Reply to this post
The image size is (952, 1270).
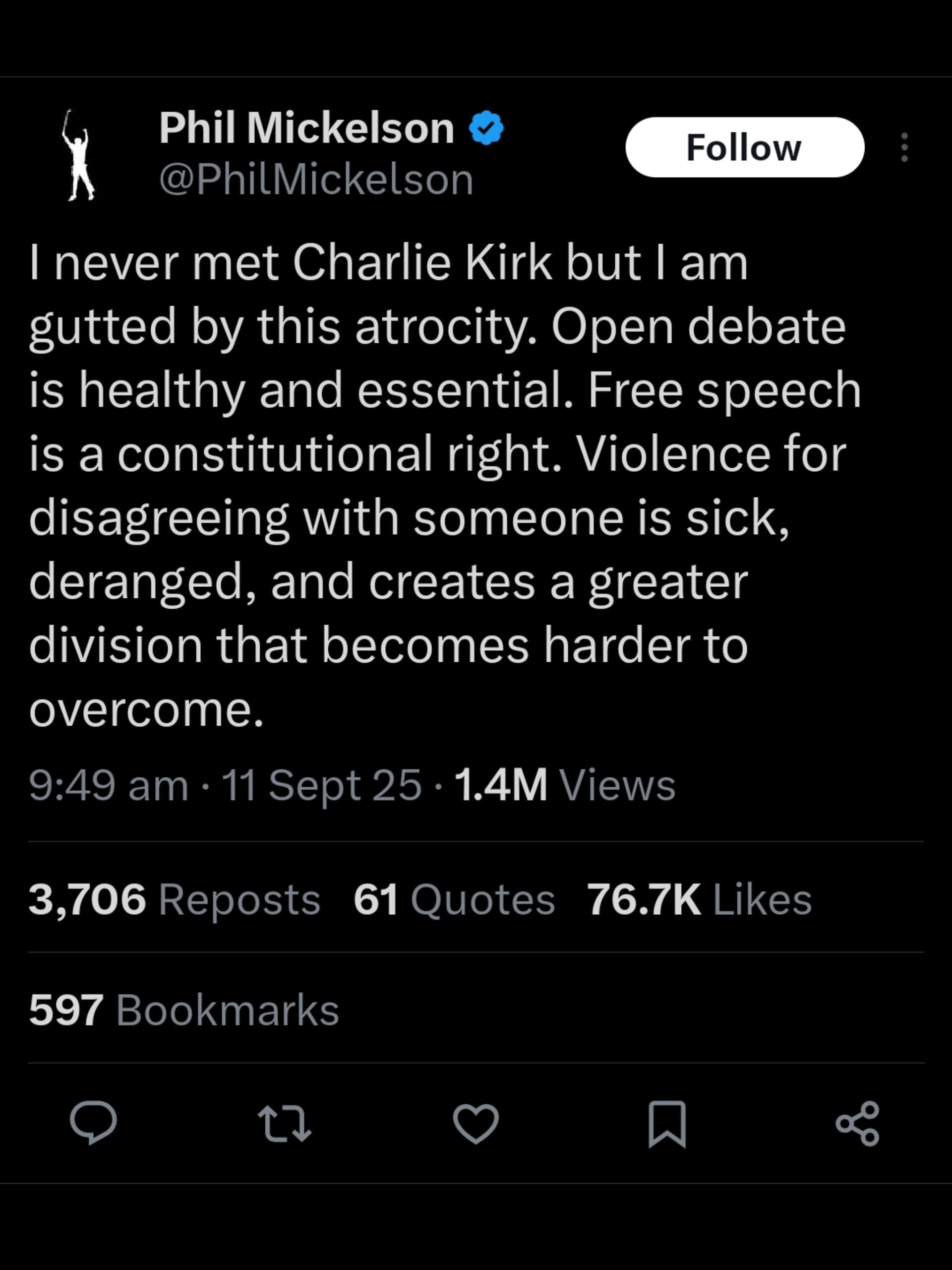click(x=93, y=1123)
